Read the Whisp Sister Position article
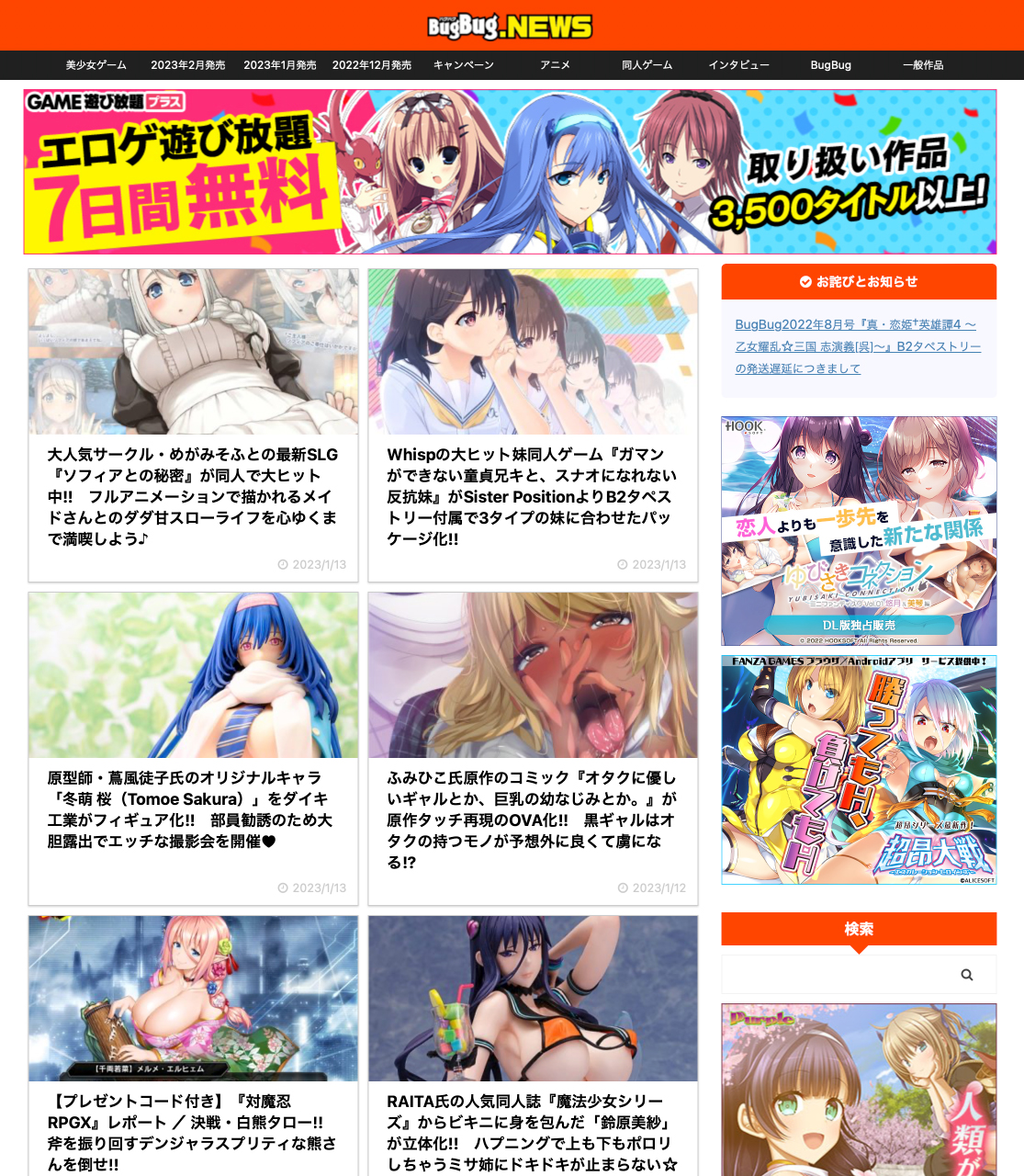 tap(532, 496)
